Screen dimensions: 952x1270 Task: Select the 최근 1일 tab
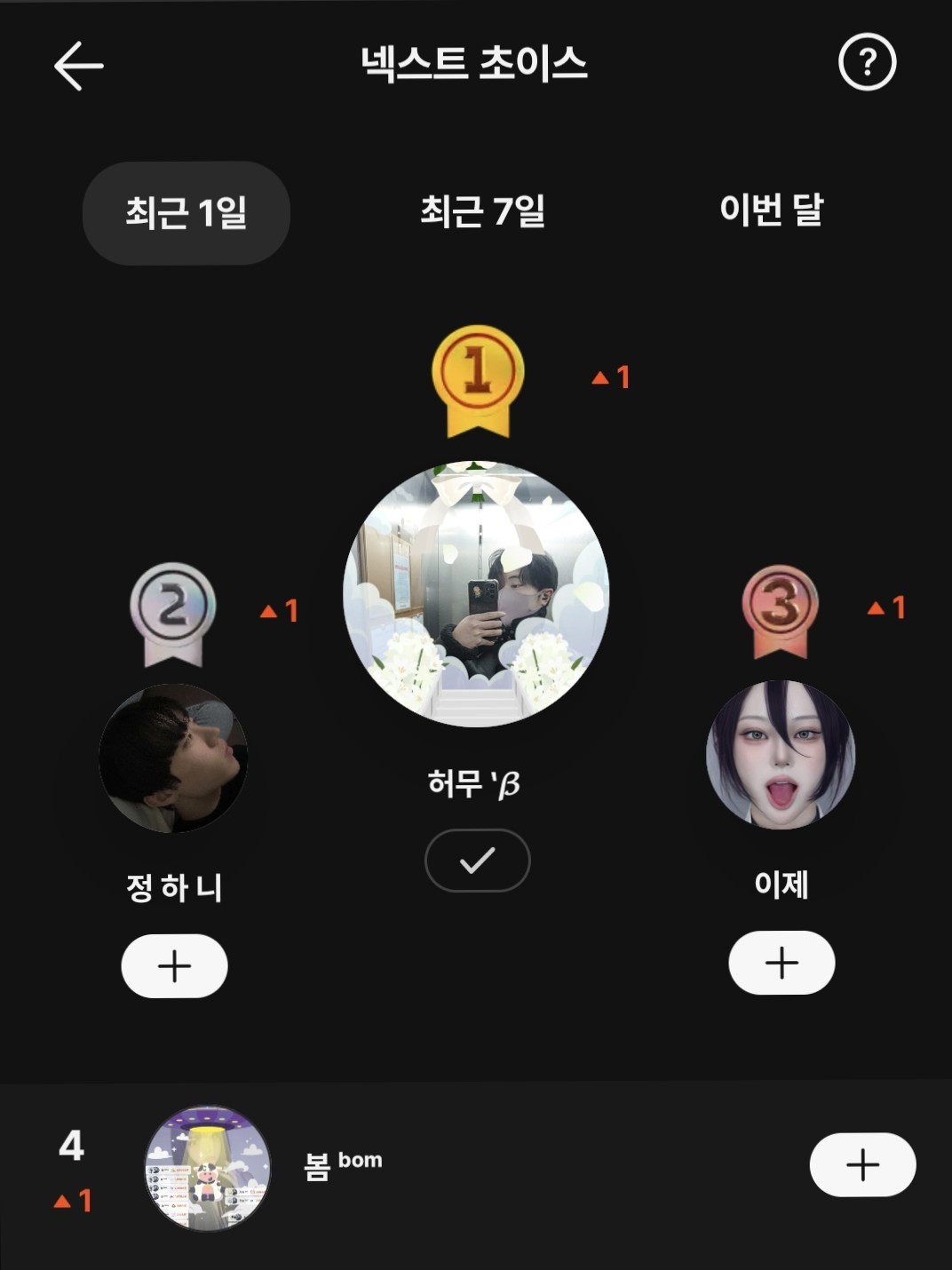coord(186,213)
